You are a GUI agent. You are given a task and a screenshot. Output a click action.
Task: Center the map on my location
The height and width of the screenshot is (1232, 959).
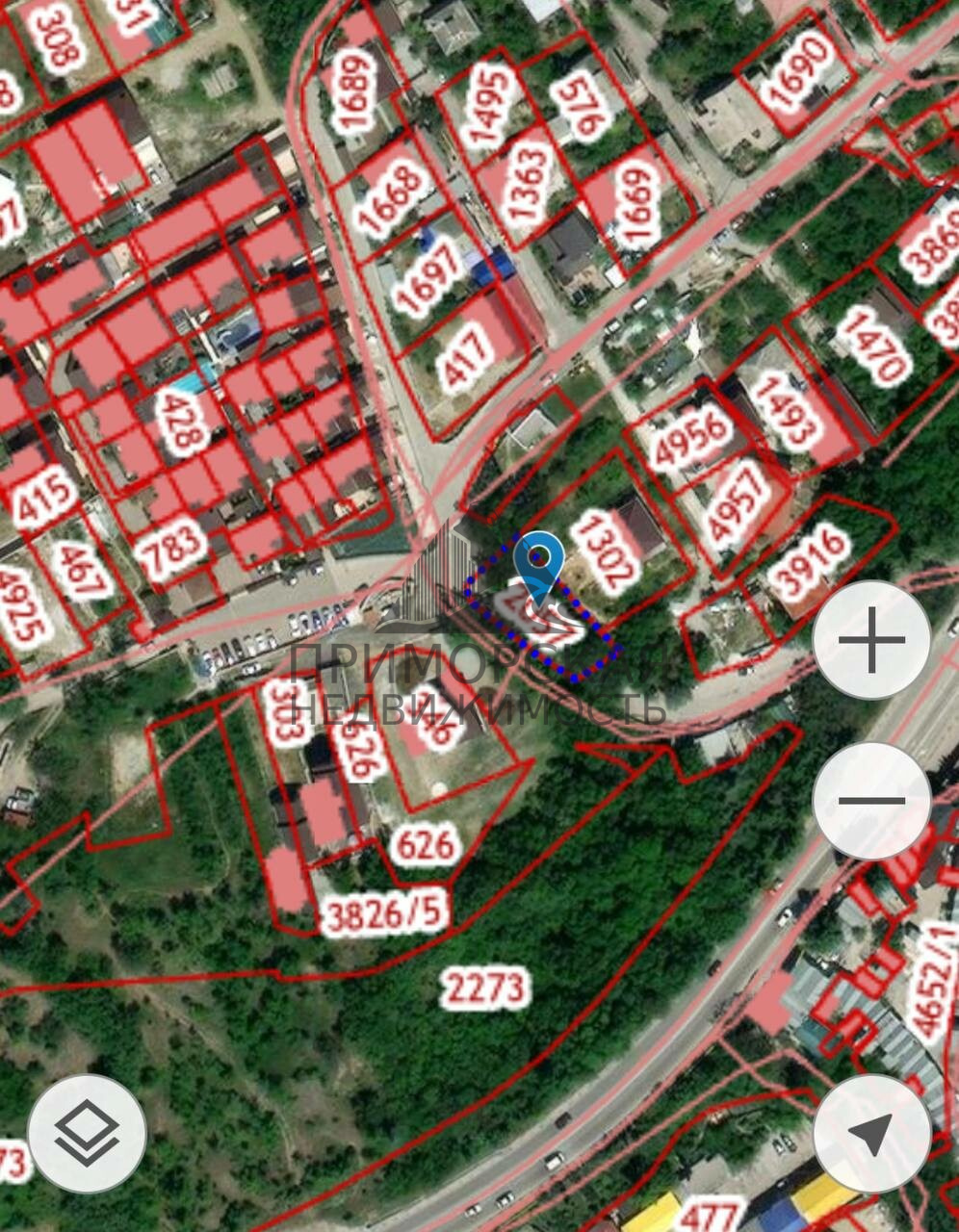coord(872,1134)
